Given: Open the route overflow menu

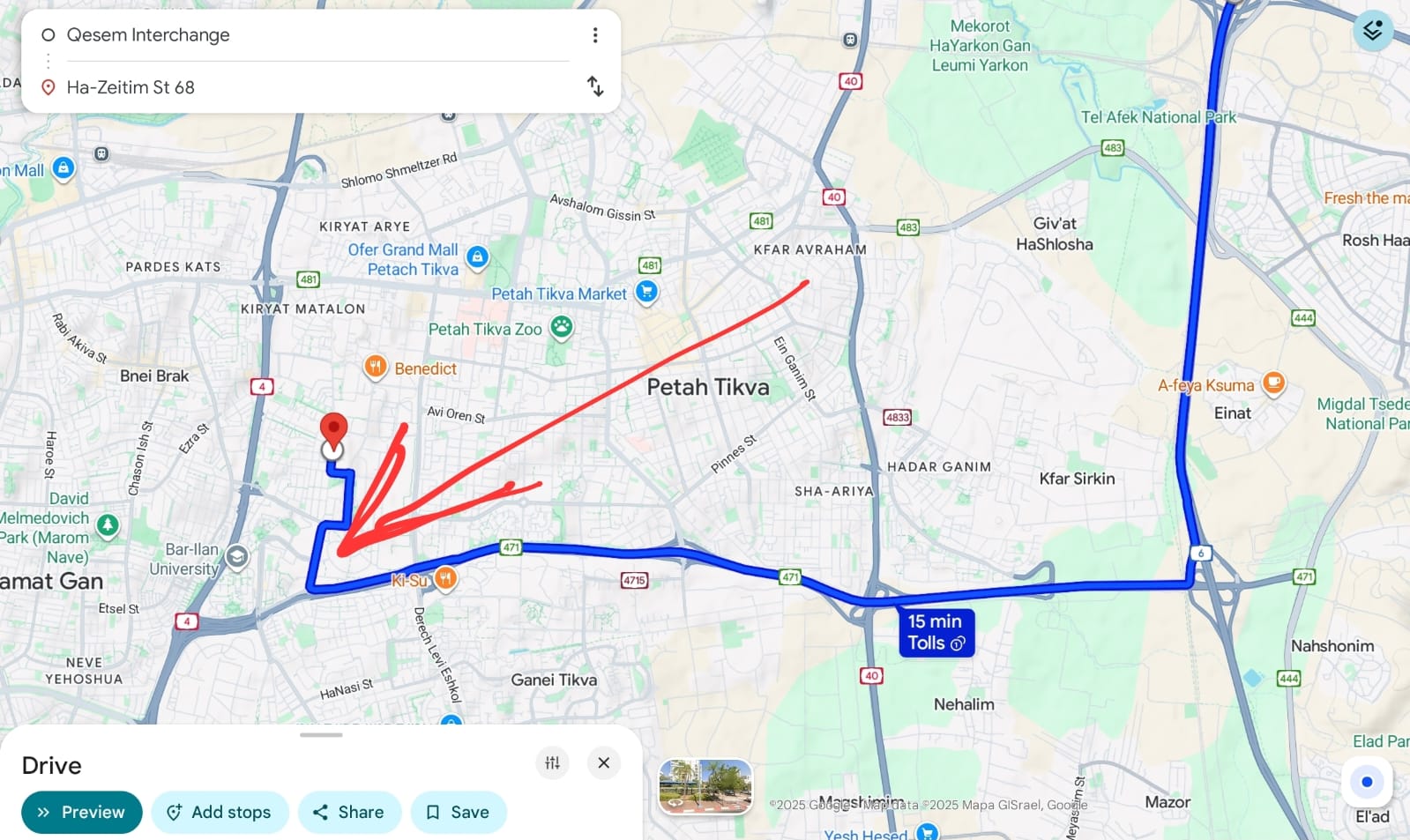Looking at the screenshot, I should click(595, 35).
